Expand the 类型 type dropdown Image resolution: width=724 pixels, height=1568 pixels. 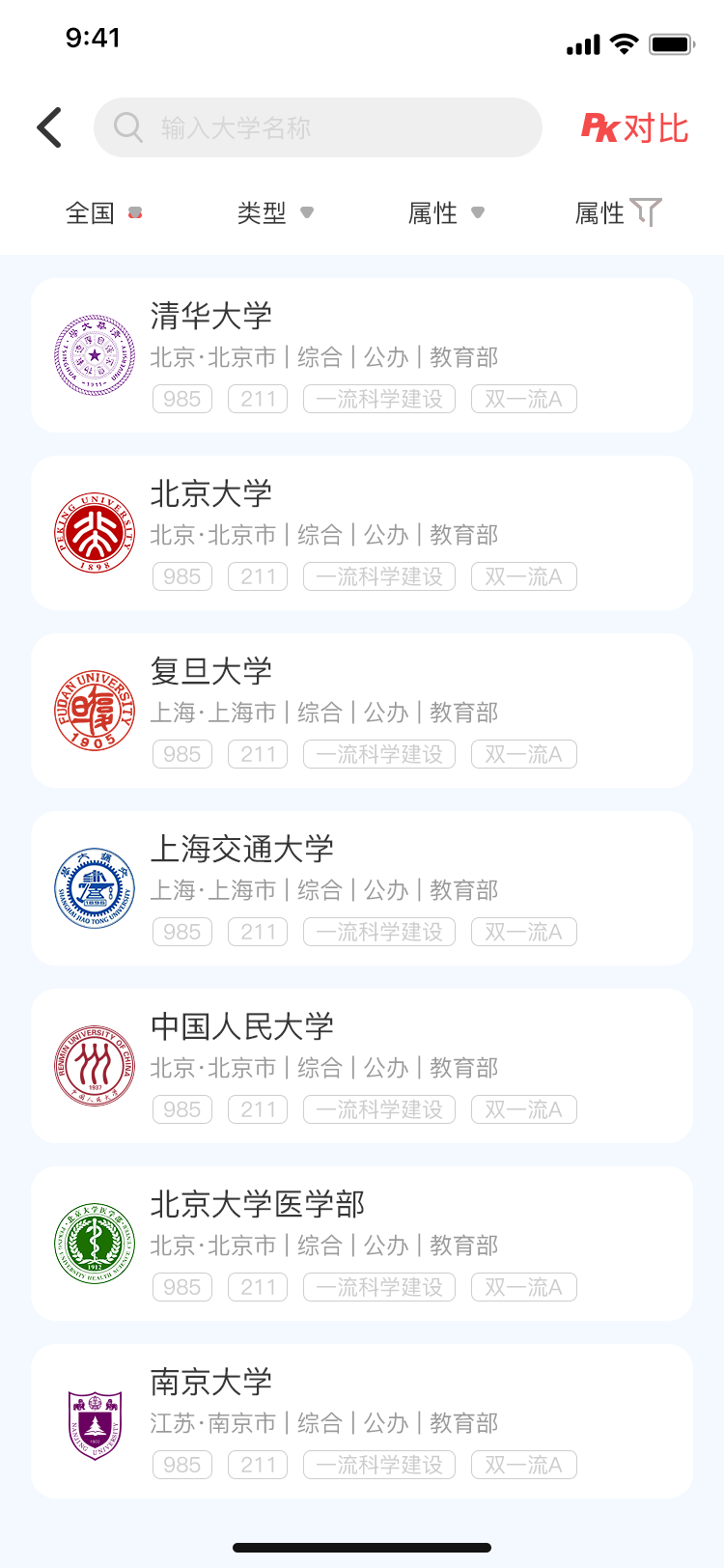click(x=275, y=212)
